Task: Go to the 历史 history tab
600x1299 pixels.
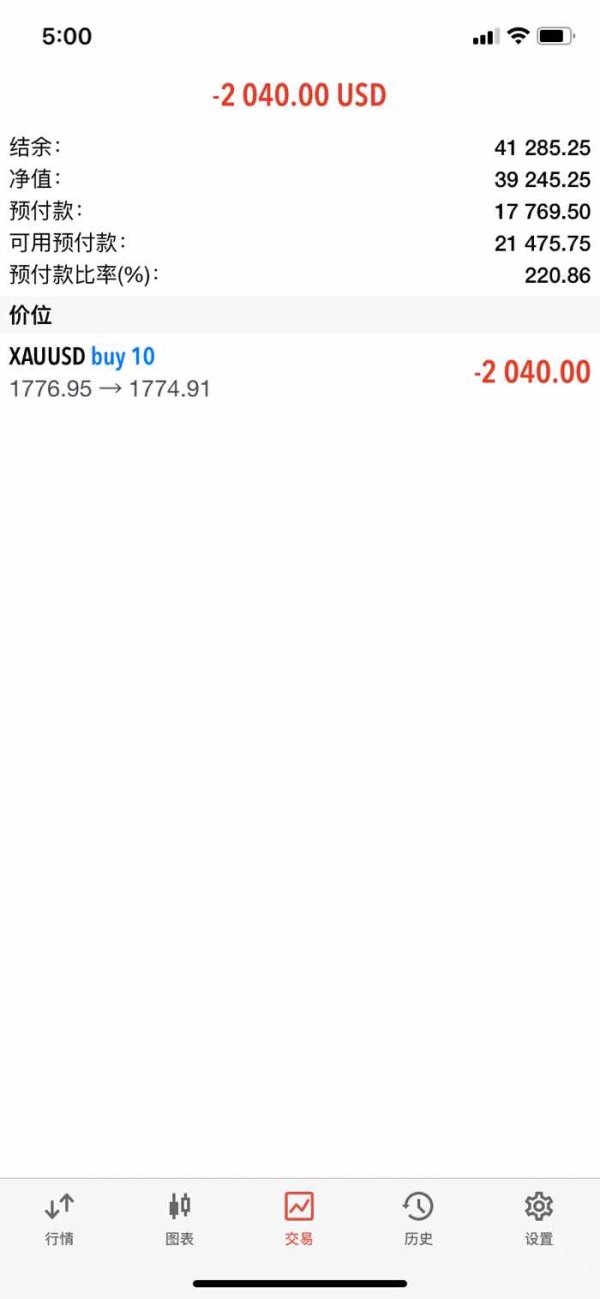Action: [x=418, y=1218]
